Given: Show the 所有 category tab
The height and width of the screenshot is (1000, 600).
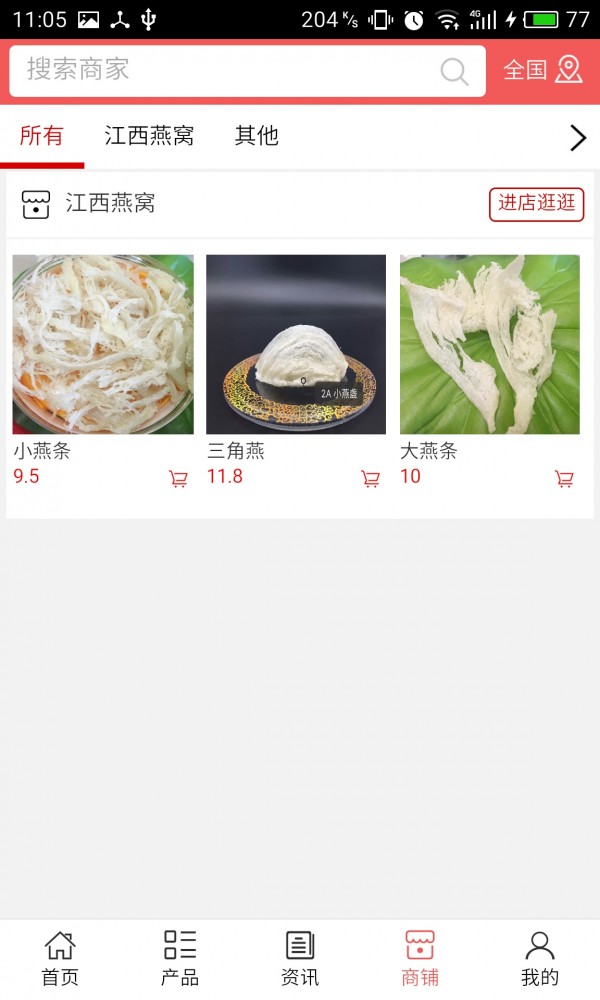Looking at the screenshot, I should 41,136.
